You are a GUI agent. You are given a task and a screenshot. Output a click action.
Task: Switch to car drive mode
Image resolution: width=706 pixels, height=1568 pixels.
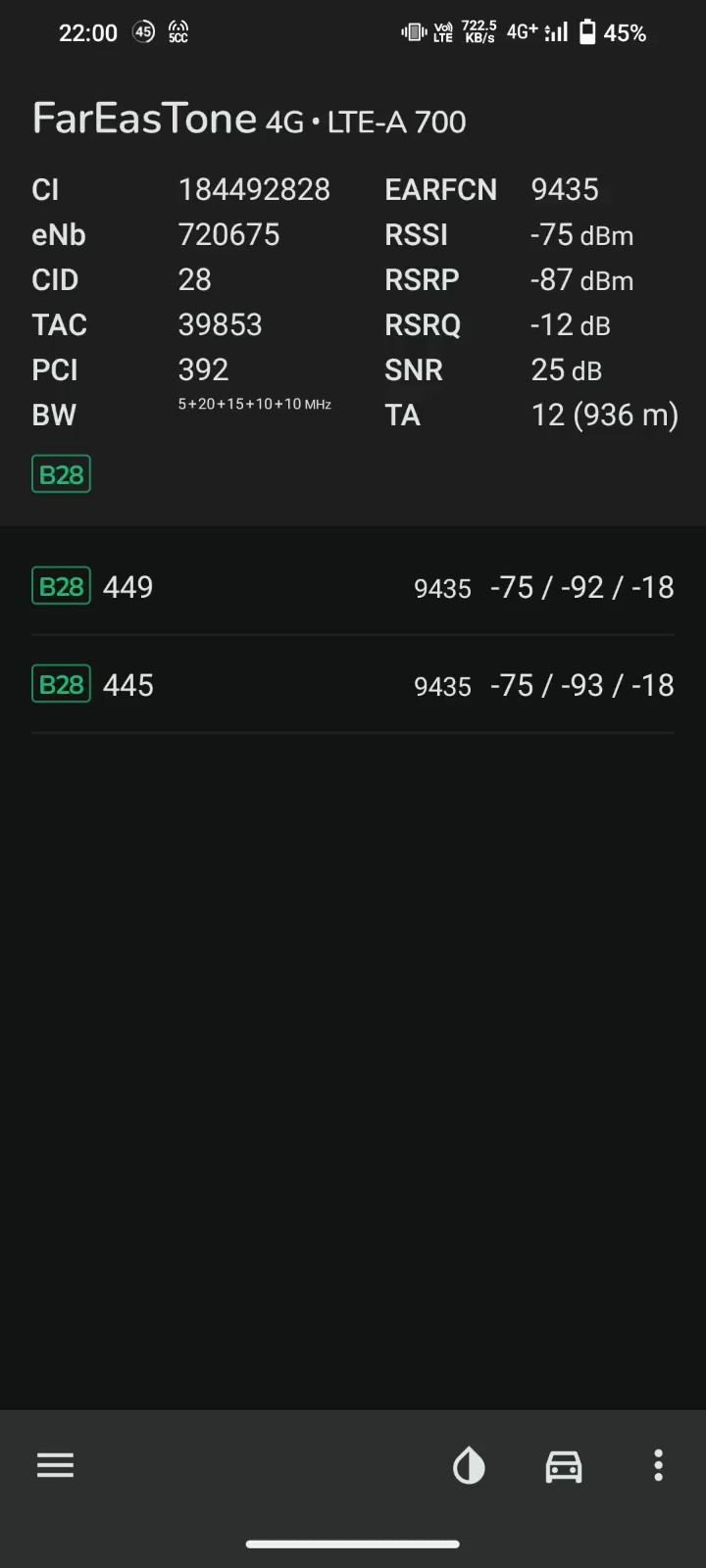(564, 1466)
